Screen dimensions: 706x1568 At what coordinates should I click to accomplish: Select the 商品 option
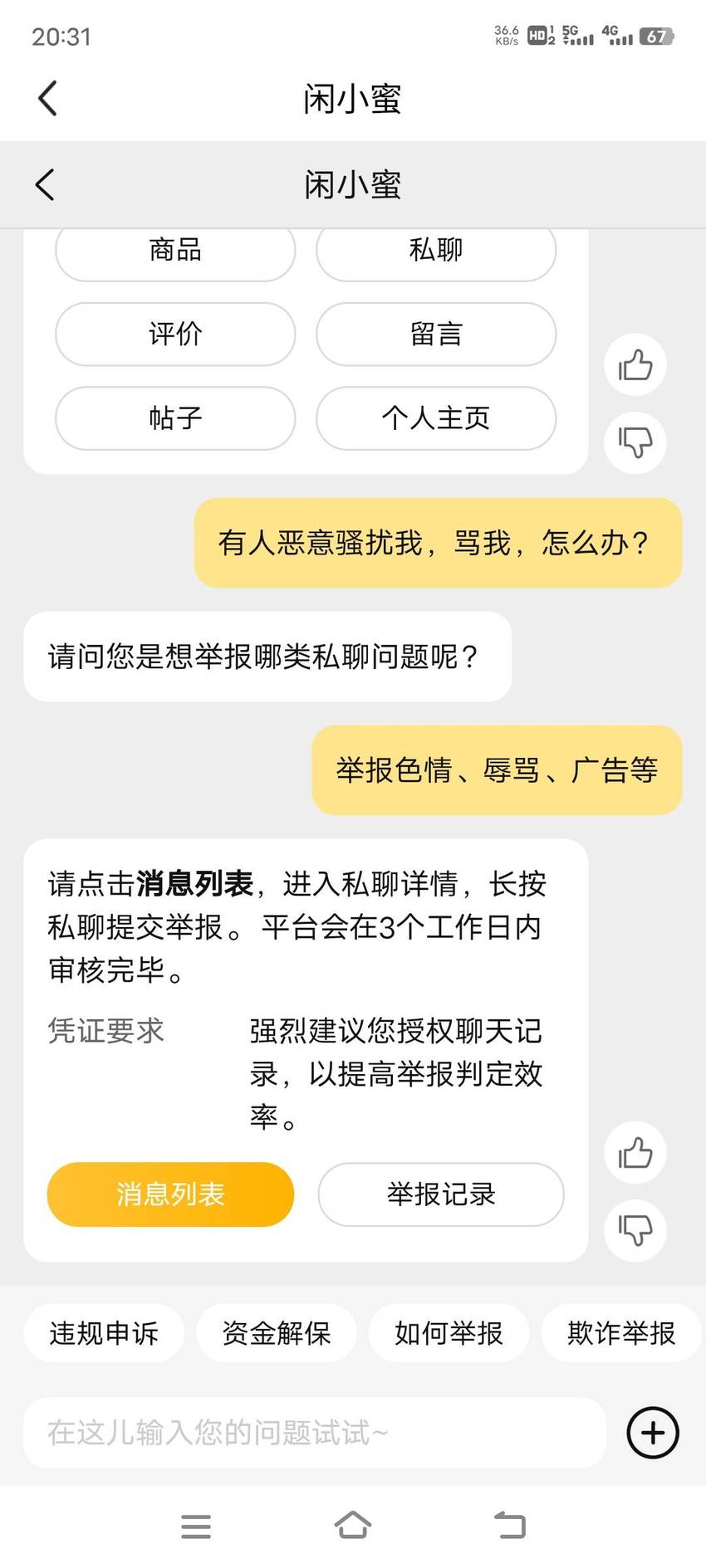(x=175, y=251)
